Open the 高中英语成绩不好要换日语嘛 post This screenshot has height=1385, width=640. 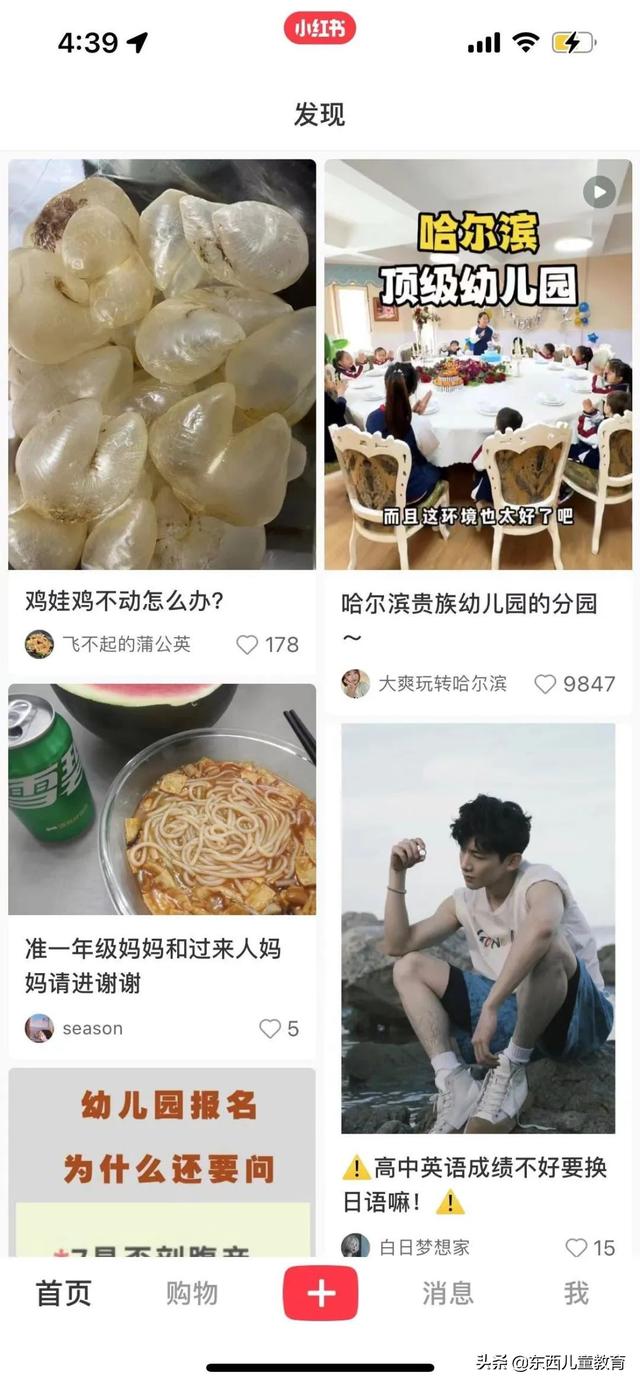[478, 928]
